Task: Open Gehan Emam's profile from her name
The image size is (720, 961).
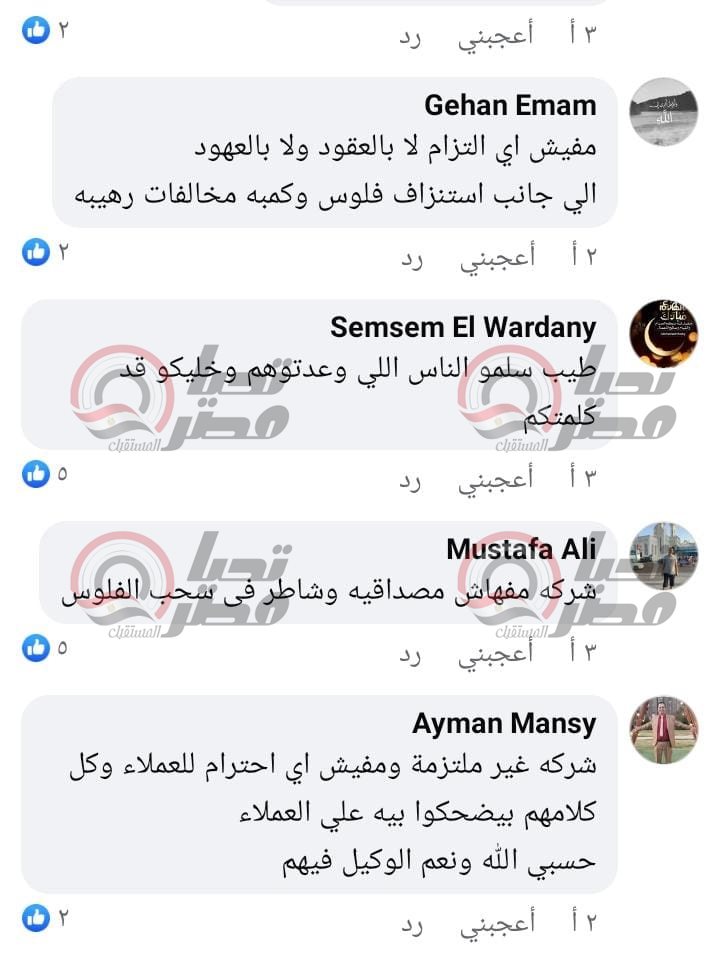Action: [x=510, y=105]
